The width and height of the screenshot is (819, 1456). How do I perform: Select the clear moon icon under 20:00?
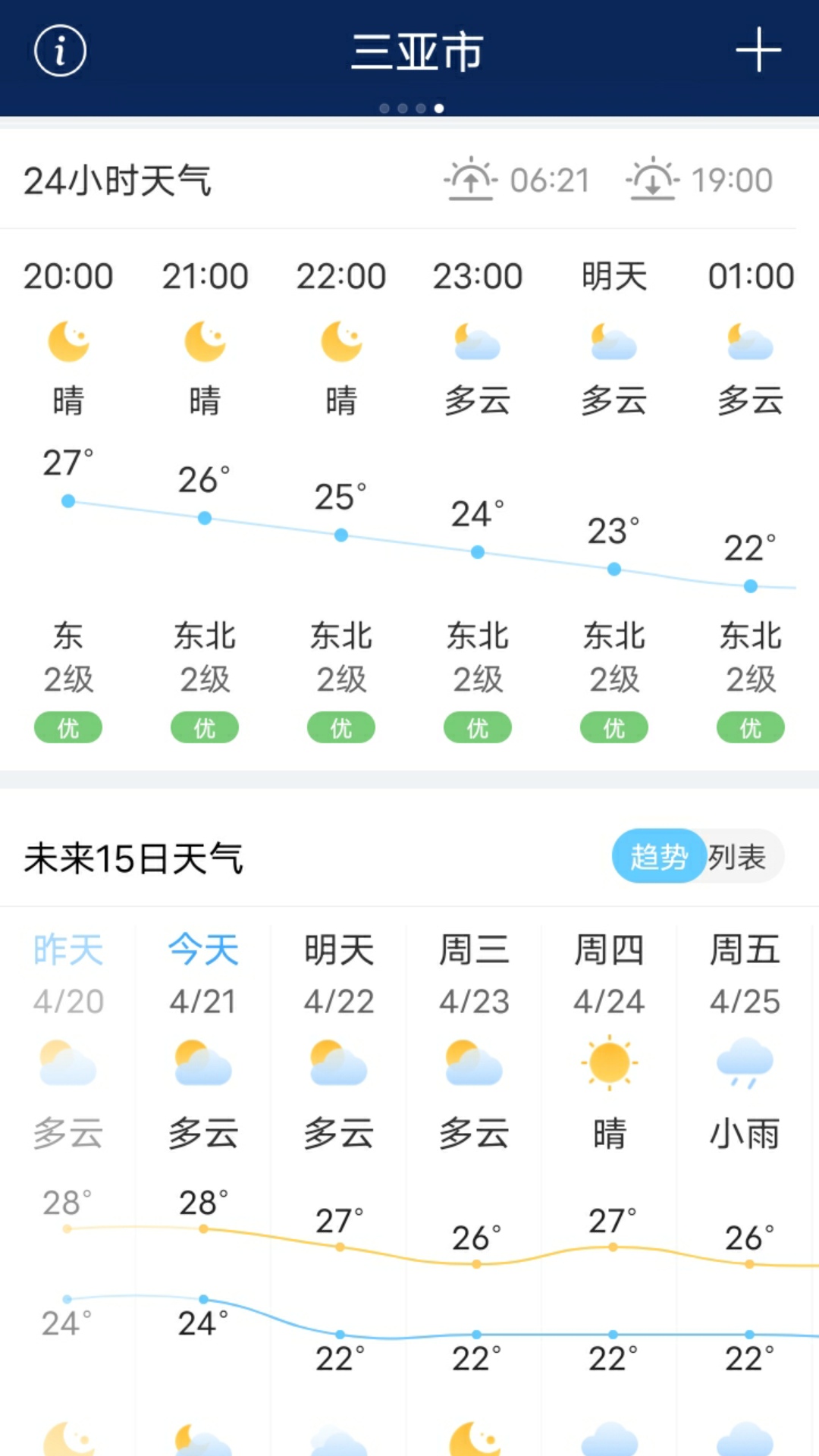tap(68, 341)
